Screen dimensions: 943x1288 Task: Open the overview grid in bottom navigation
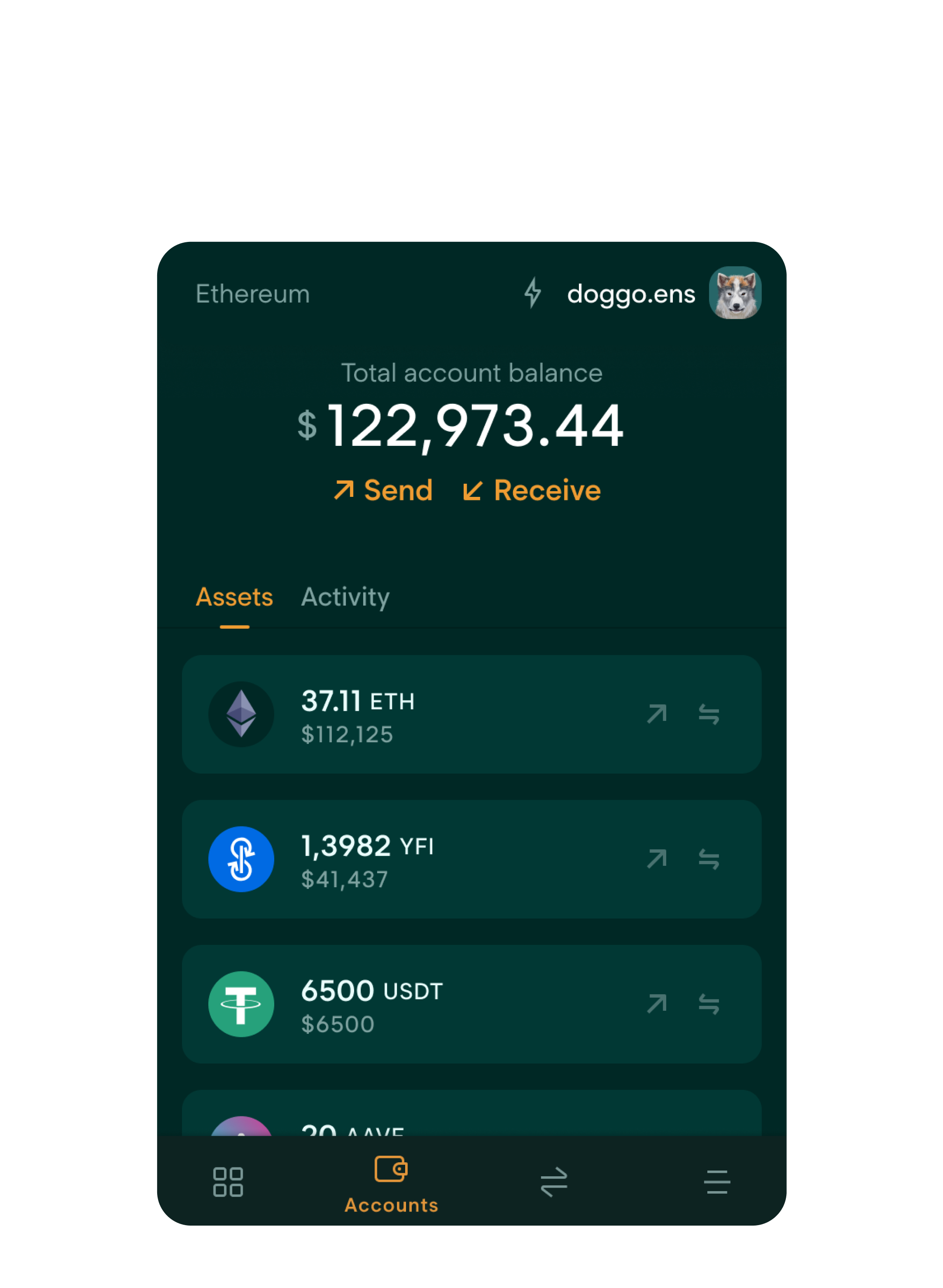pyautogui.click(x=228, y=1182)
